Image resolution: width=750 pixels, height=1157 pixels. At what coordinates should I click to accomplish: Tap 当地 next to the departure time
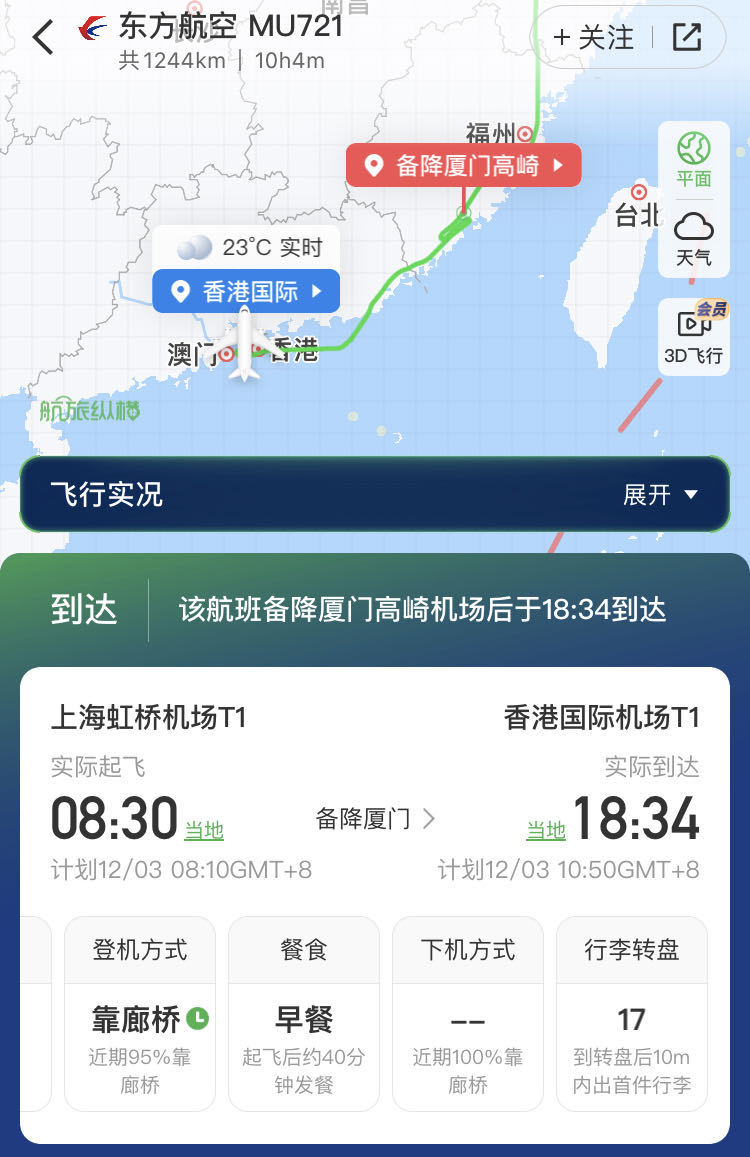pos(204,830)
